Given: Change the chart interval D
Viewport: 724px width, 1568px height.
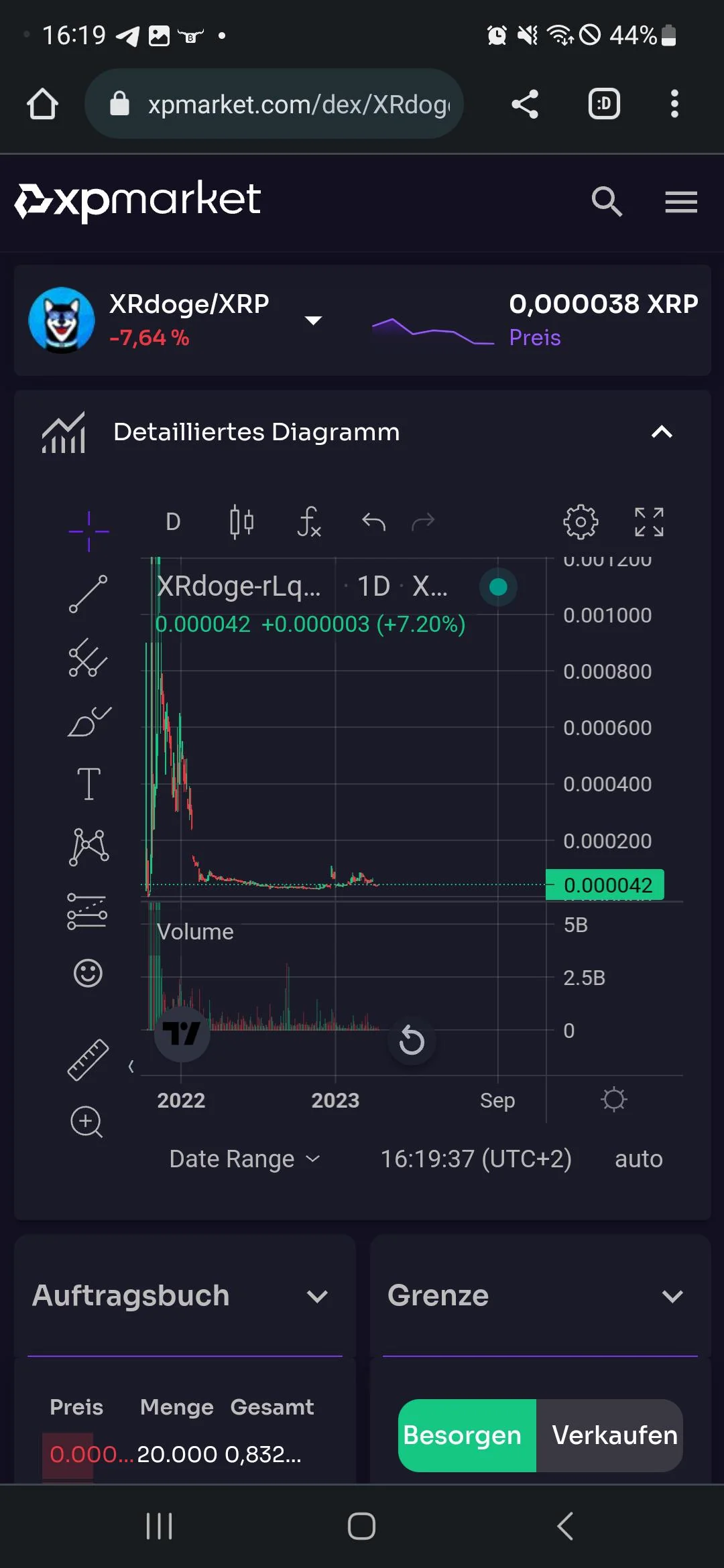Looking at the screenshot, I should pos(173,522).
